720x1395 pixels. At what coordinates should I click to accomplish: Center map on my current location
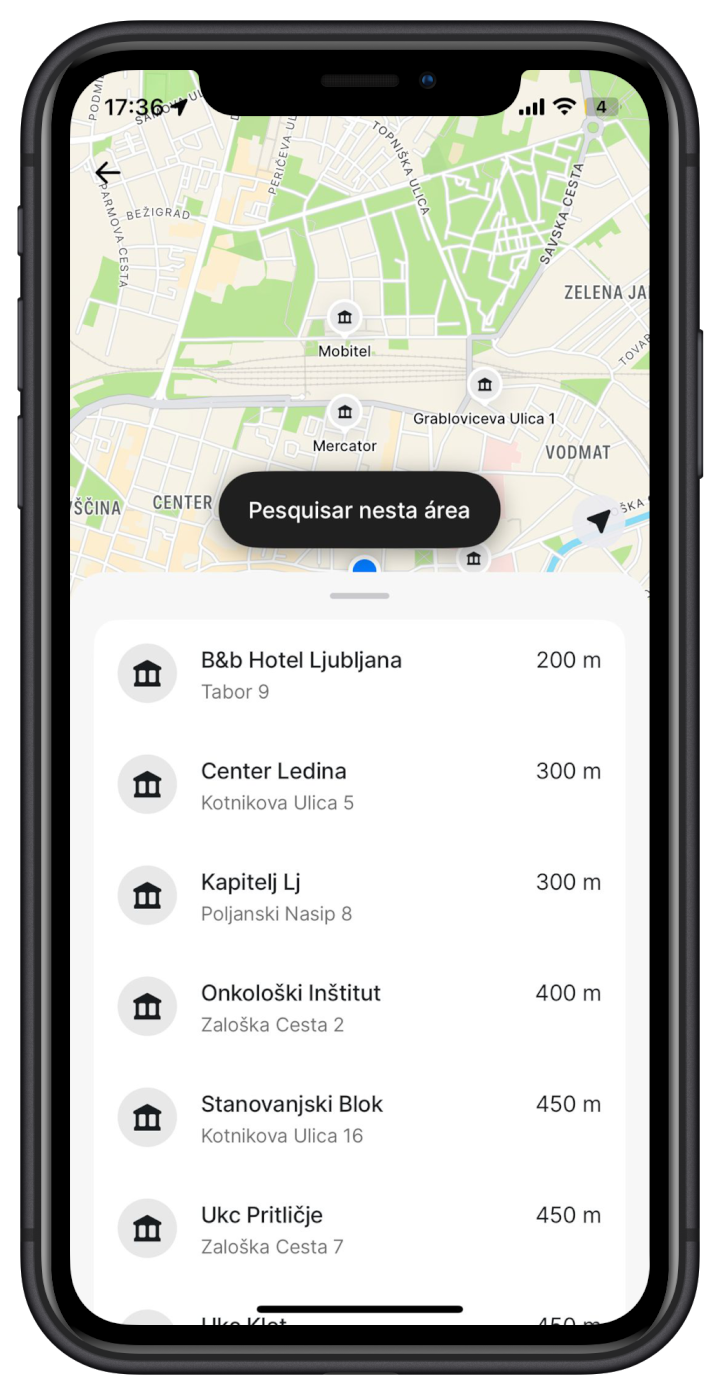coord(598,521)
